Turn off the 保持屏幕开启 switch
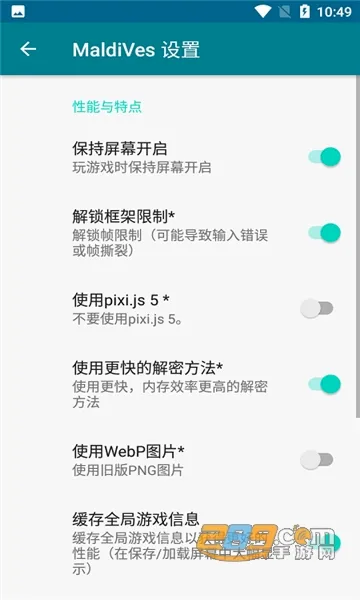Viewport: 360px width, 600px height. pyautogui.click(x=324, y=157)
